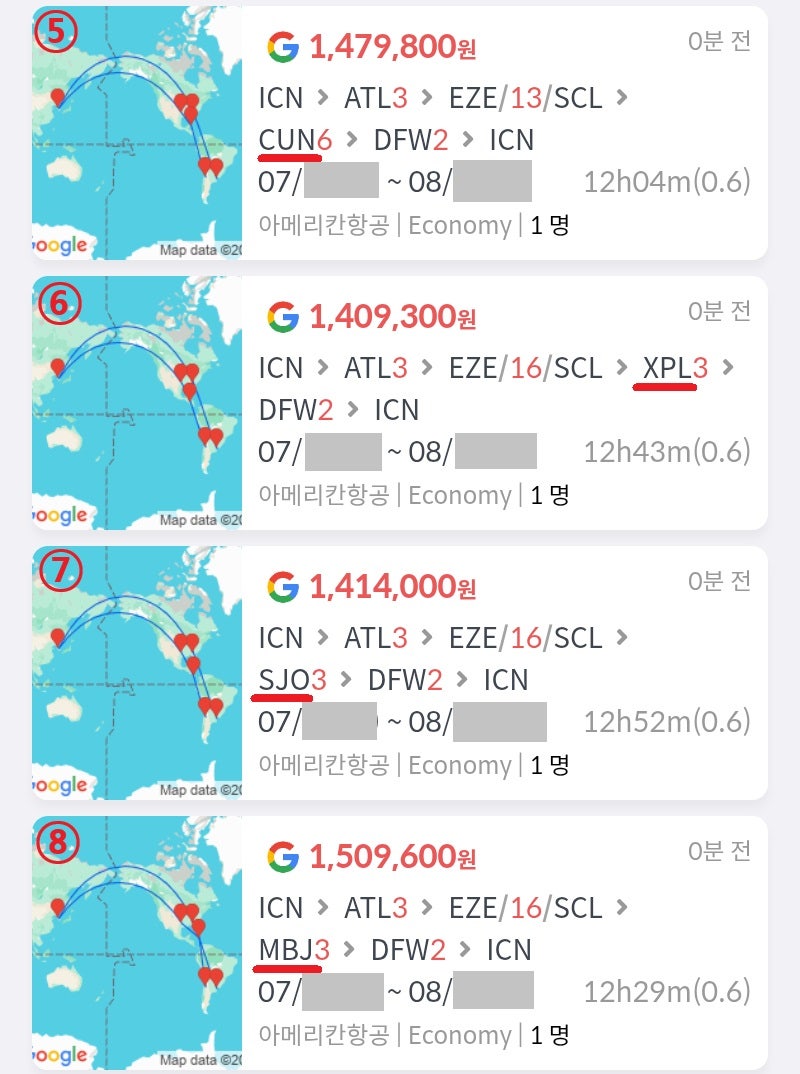Click the underlined MBJ3 airport code
This screenshot has height=1074, width=800.
point(290,949)
